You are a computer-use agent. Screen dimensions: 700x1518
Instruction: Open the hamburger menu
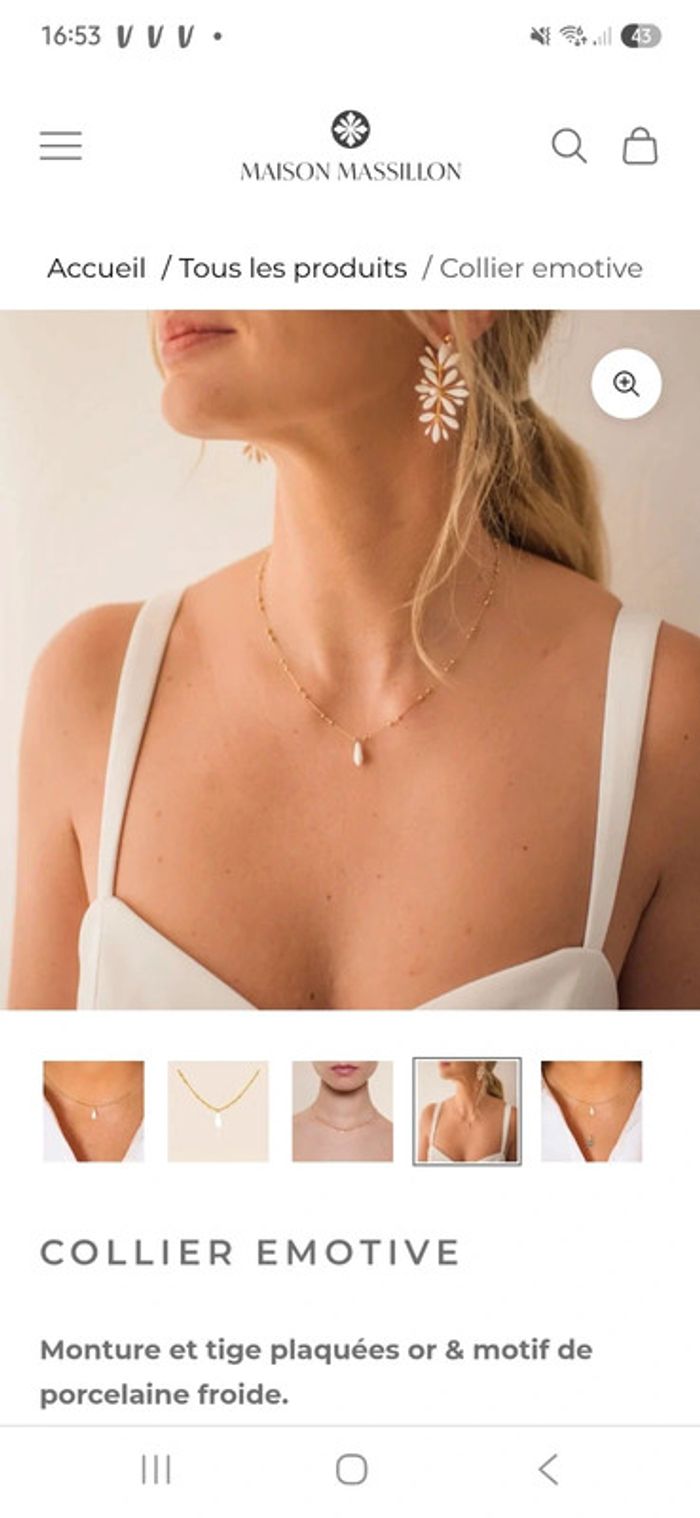(61, 146)
